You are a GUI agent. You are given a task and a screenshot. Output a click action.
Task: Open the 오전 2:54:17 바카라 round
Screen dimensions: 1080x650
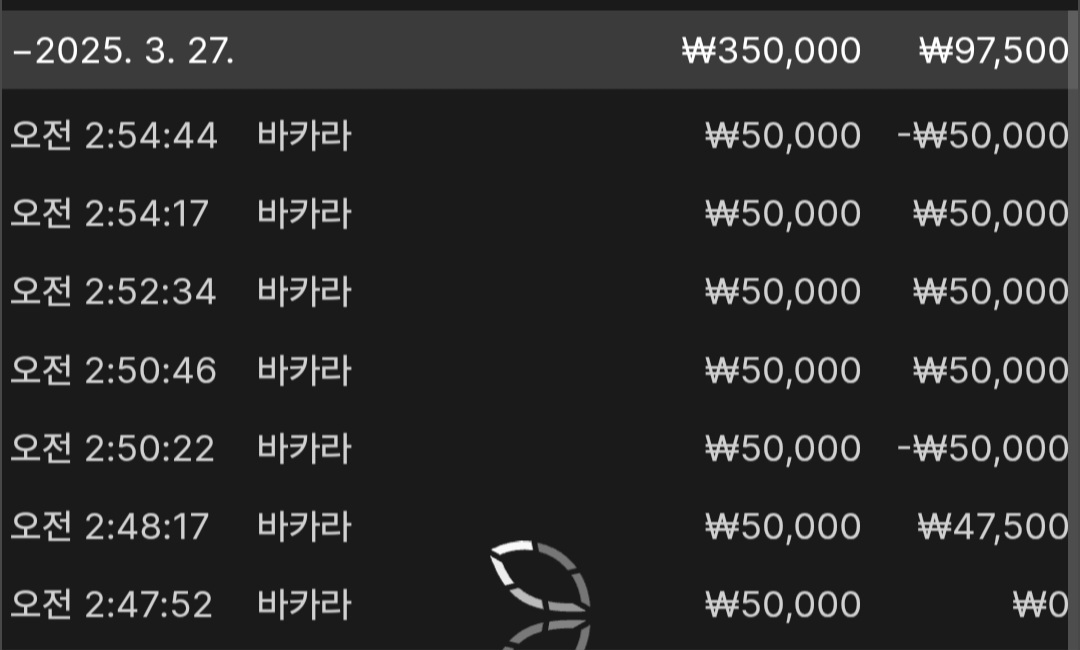540,214
